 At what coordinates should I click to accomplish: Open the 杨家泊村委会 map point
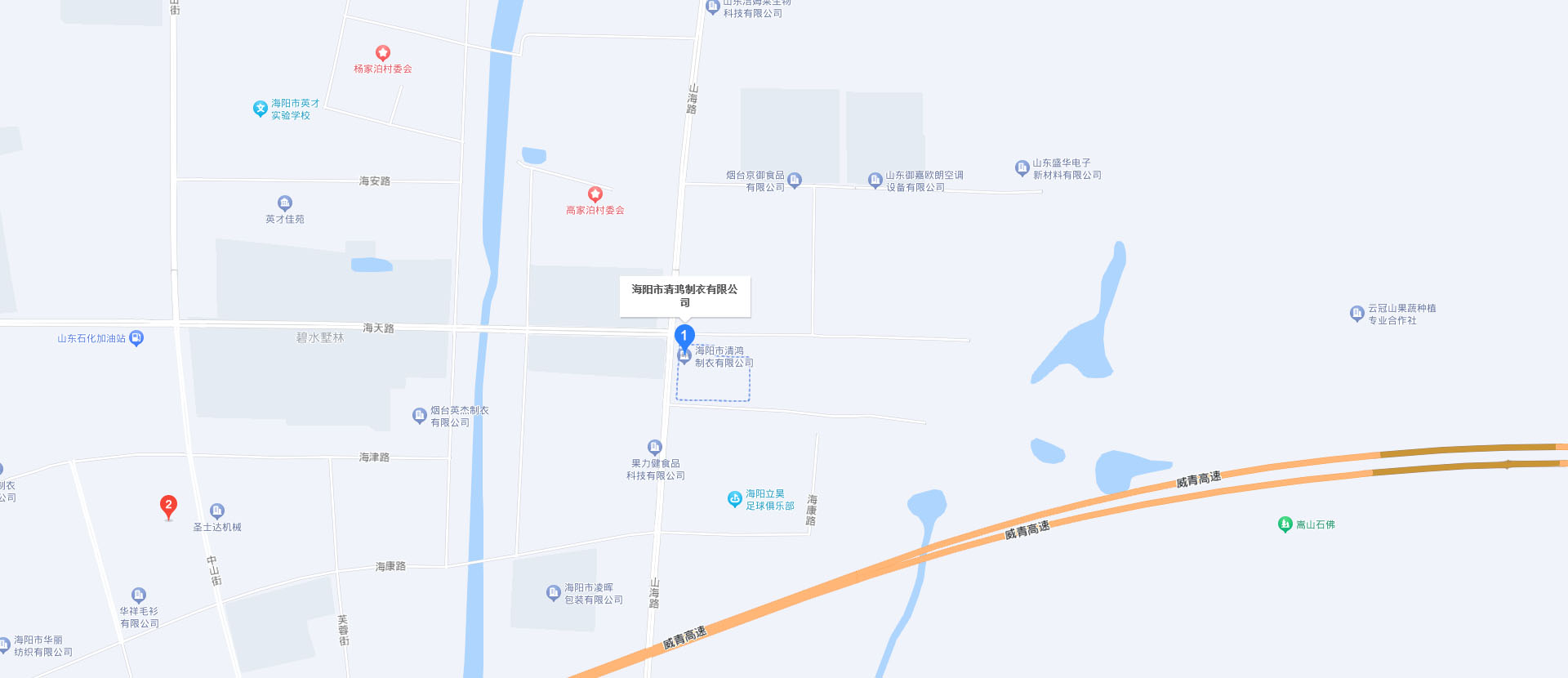pos(382,54)
